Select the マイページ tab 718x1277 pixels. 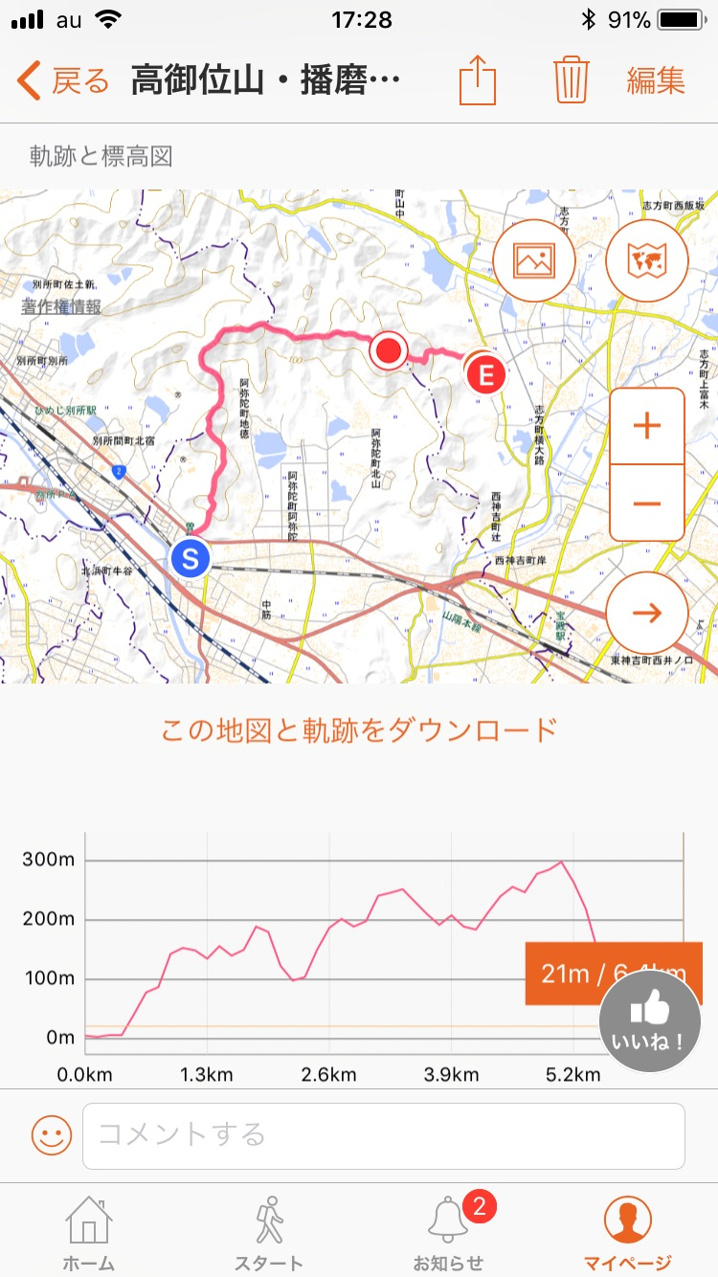[x=628, y=1232]
